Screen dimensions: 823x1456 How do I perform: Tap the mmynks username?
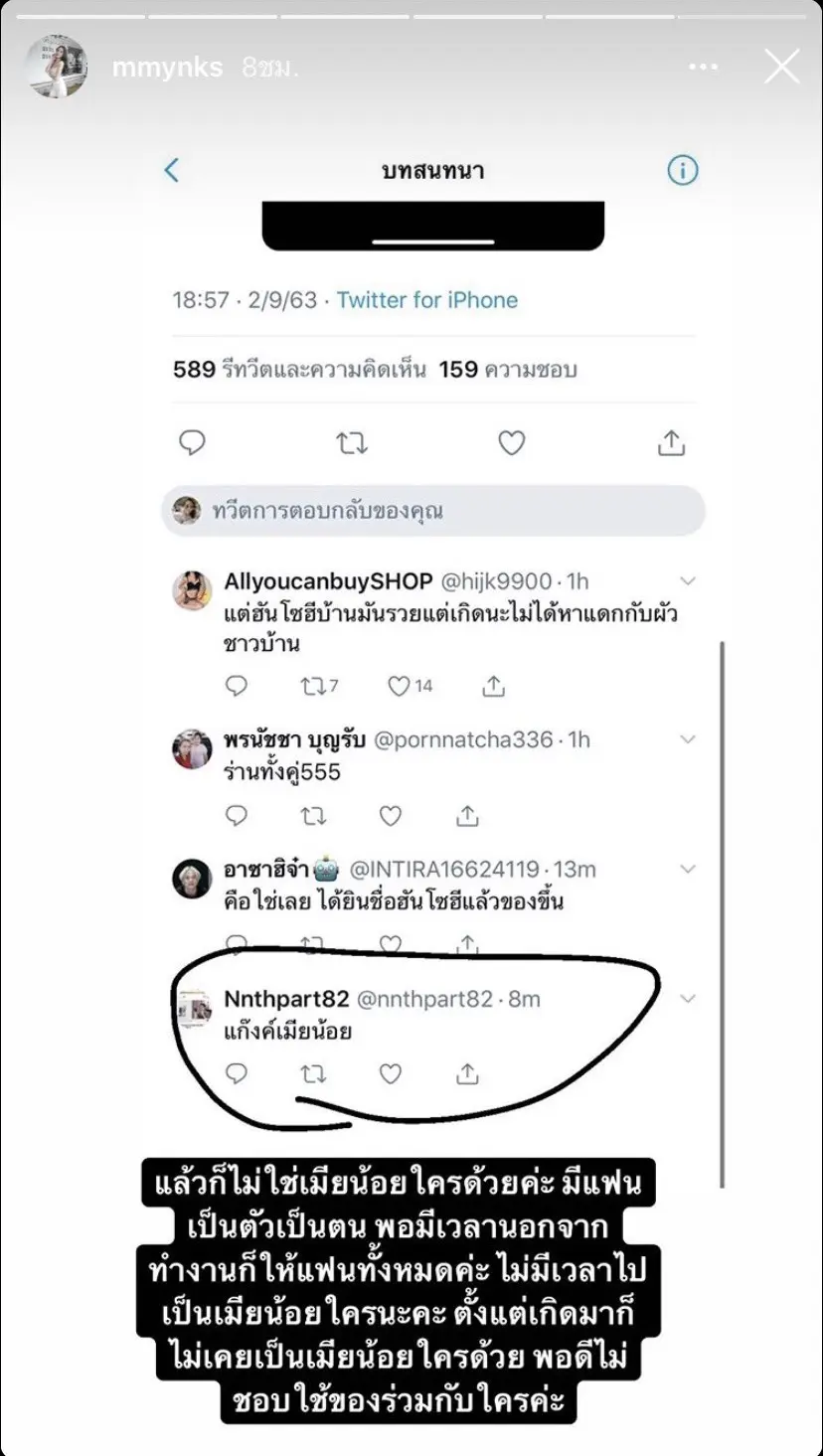coord(166,68)
